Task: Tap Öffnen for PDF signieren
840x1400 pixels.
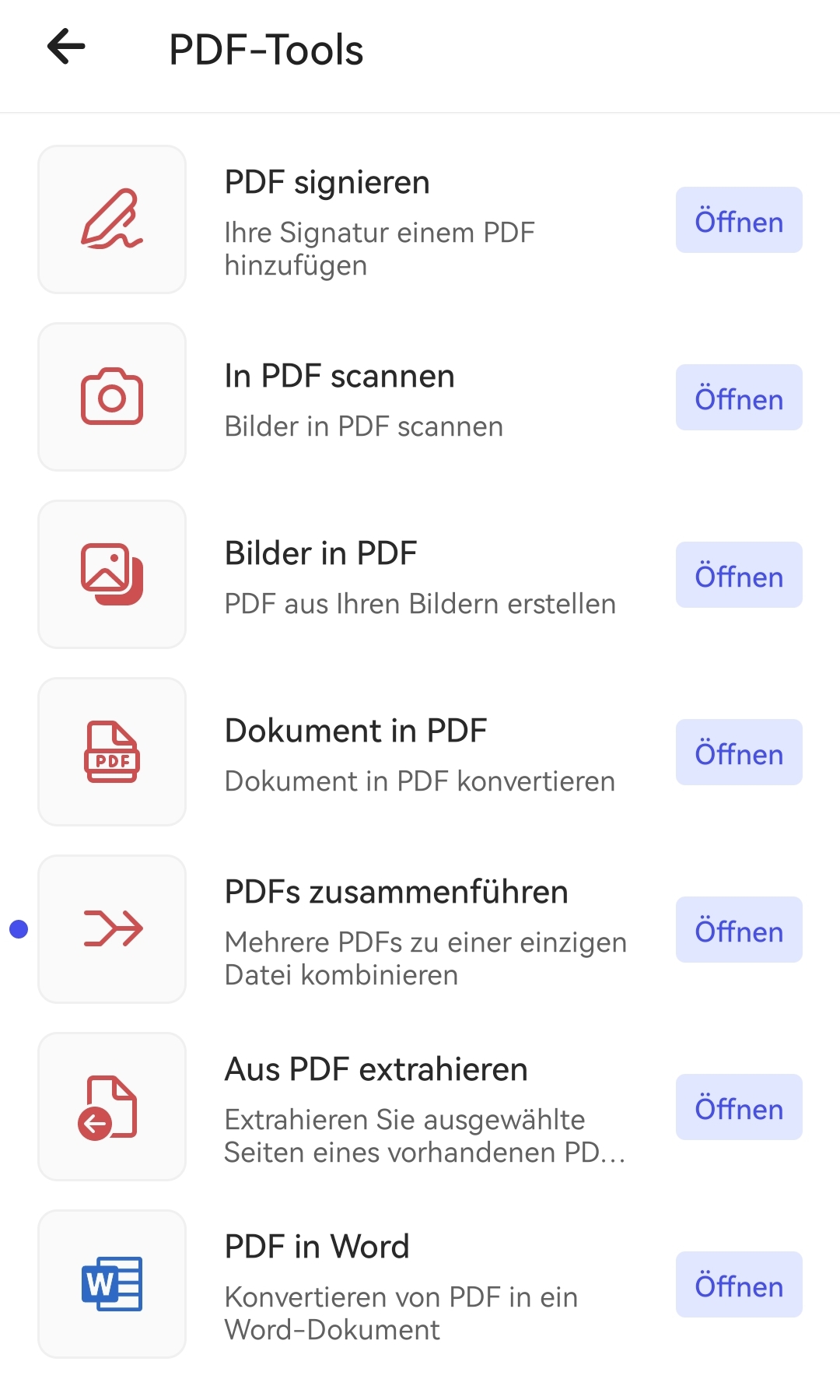Action: click(x=738, y=220)
